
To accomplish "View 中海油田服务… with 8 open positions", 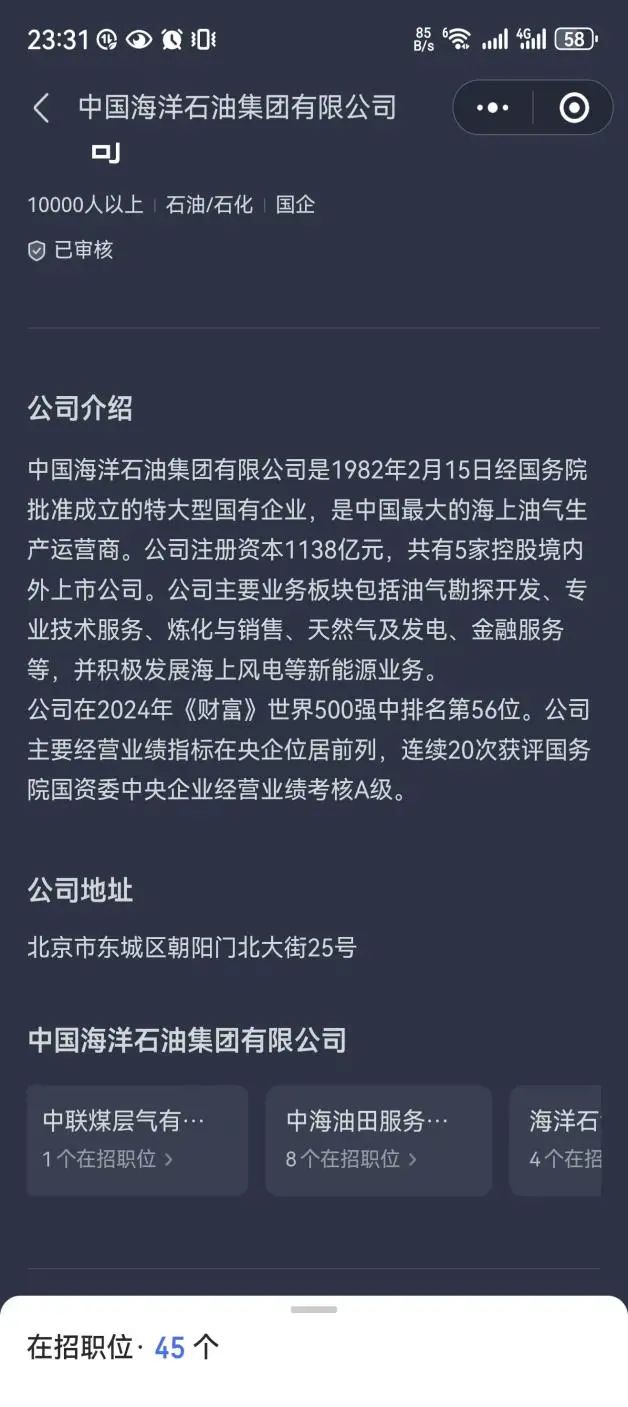I will coord(378,1139).
